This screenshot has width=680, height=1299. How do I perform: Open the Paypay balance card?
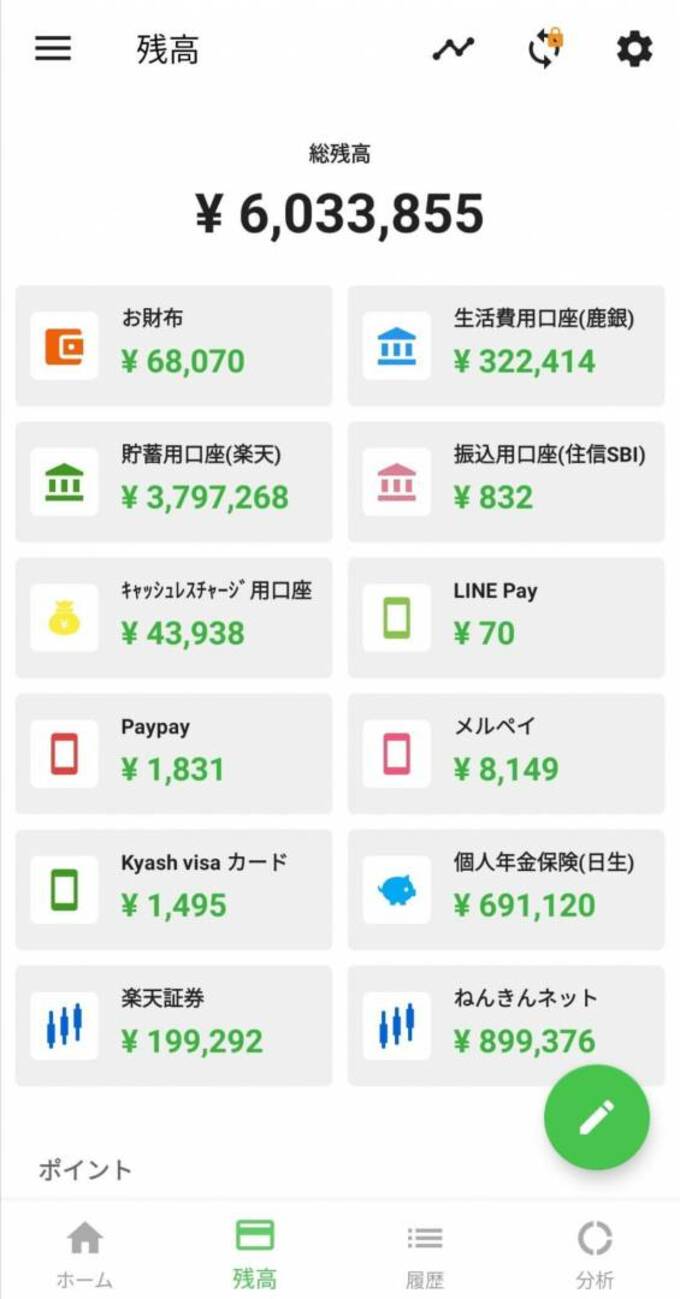[174, 753]
